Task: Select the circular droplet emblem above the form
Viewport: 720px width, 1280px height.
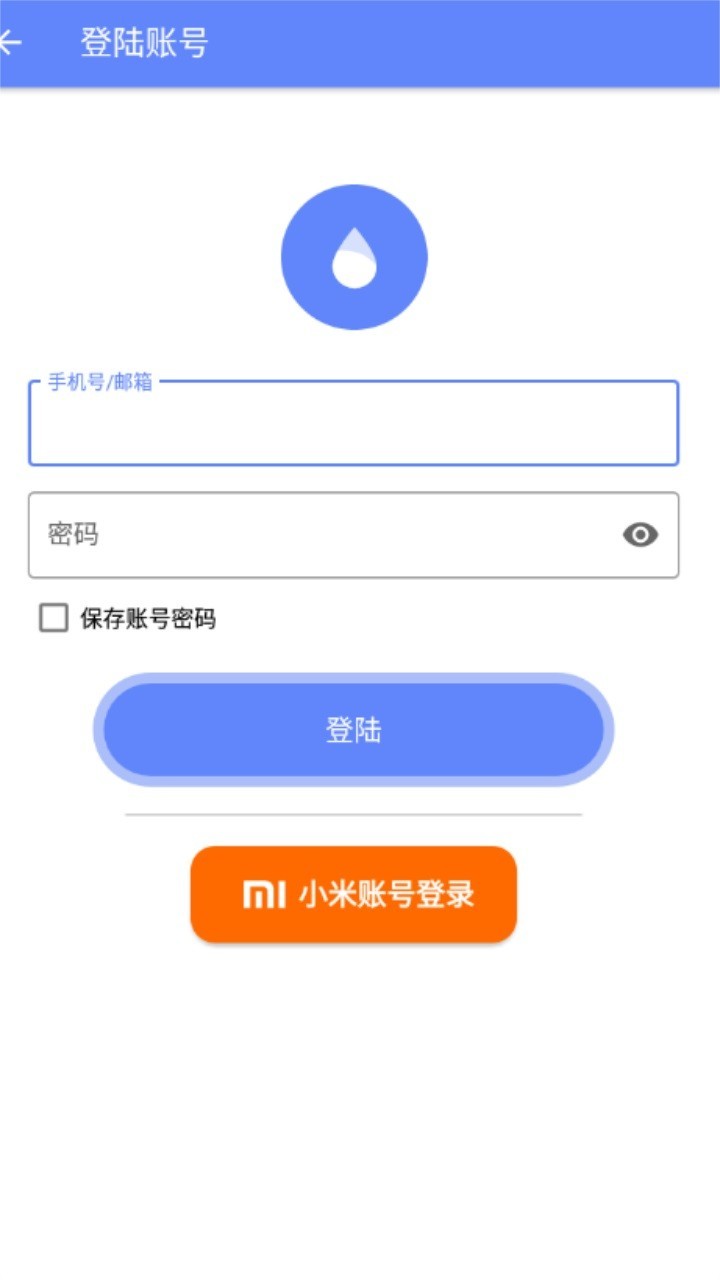Action: 353,257
